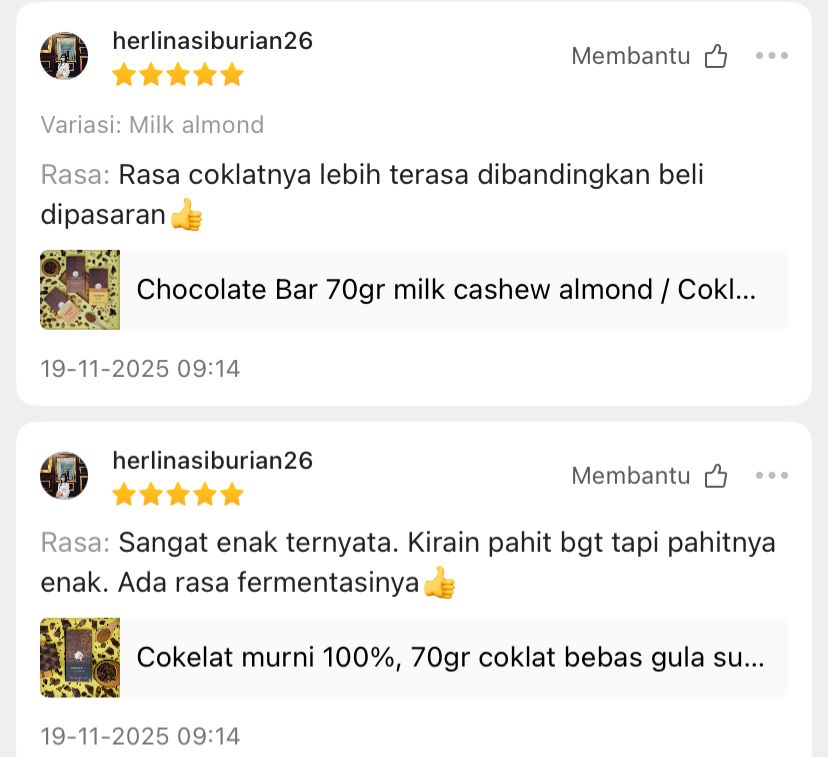View reviewer avatar on the Milk almond review

point(64,55)
